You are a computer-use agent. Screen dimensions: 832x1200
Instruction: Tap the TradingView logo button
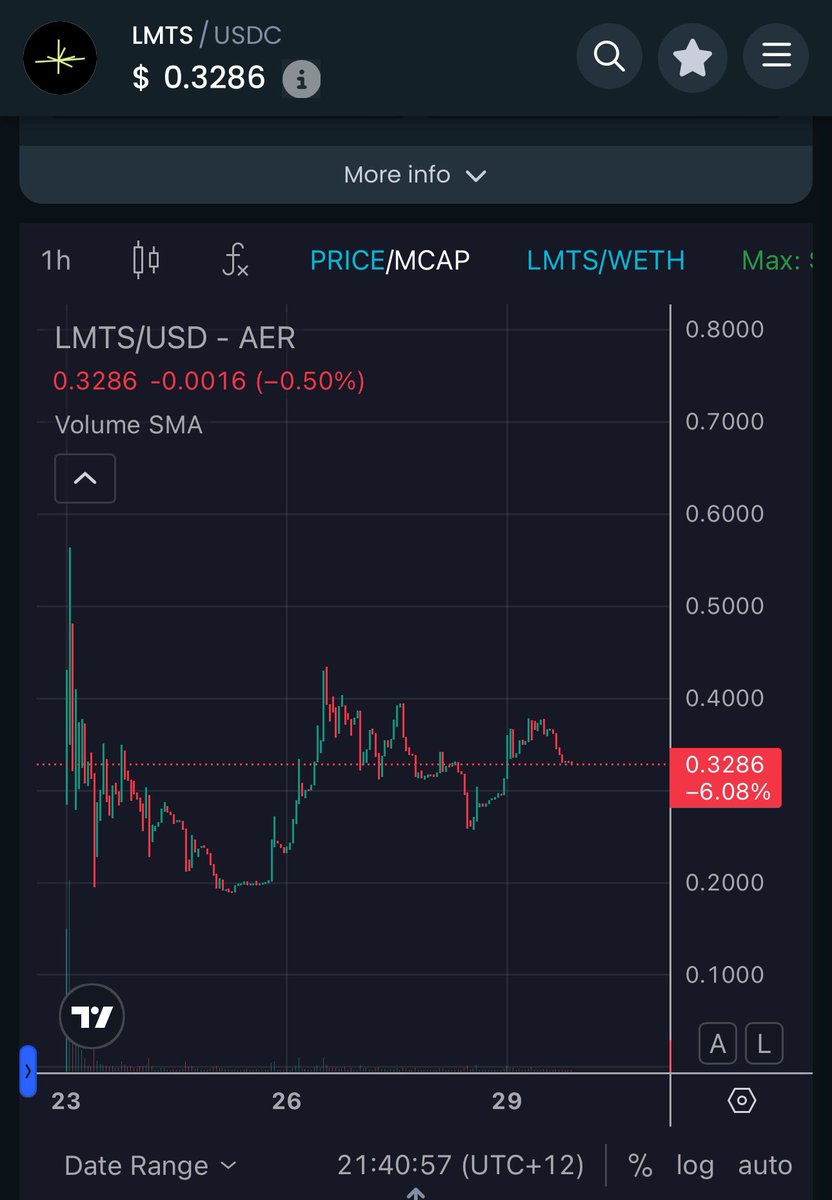92,1018
